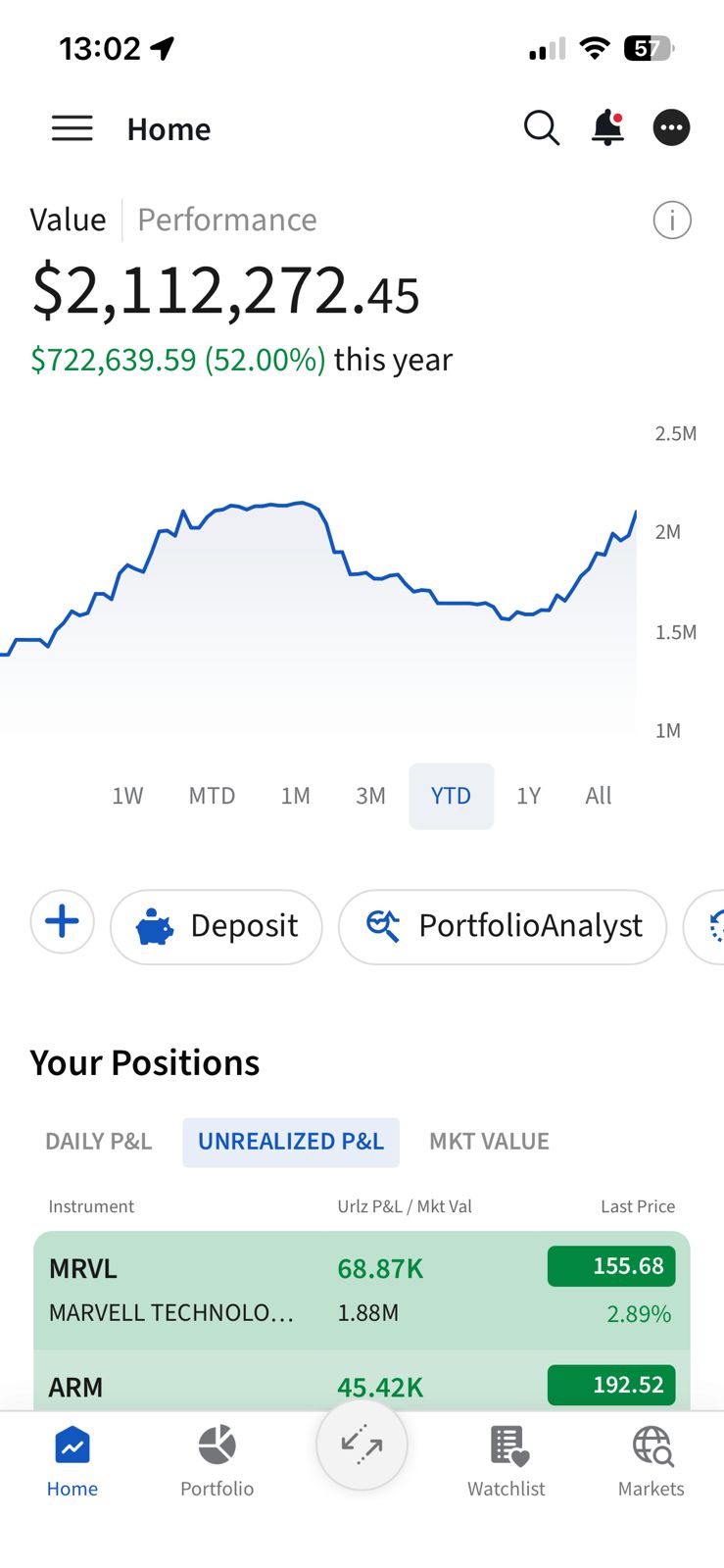Select the 1Y chart range

[x=528, y=796]
